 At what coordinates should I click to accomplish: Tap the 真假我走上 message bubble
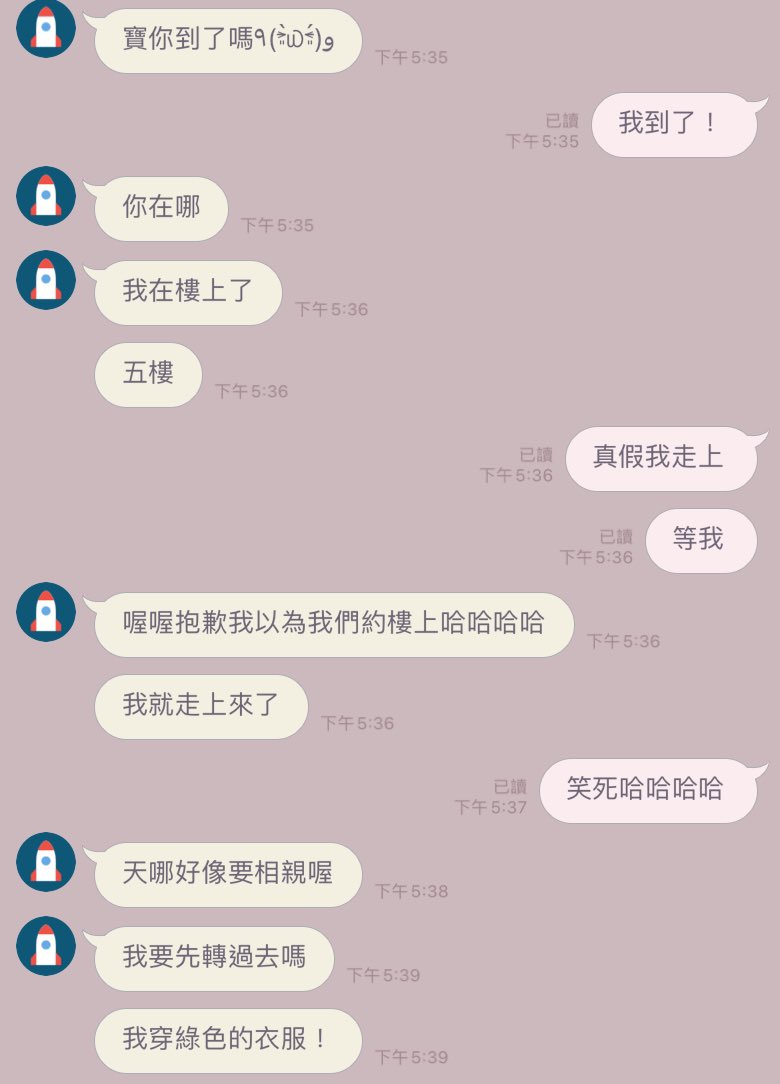coord(661,457)
